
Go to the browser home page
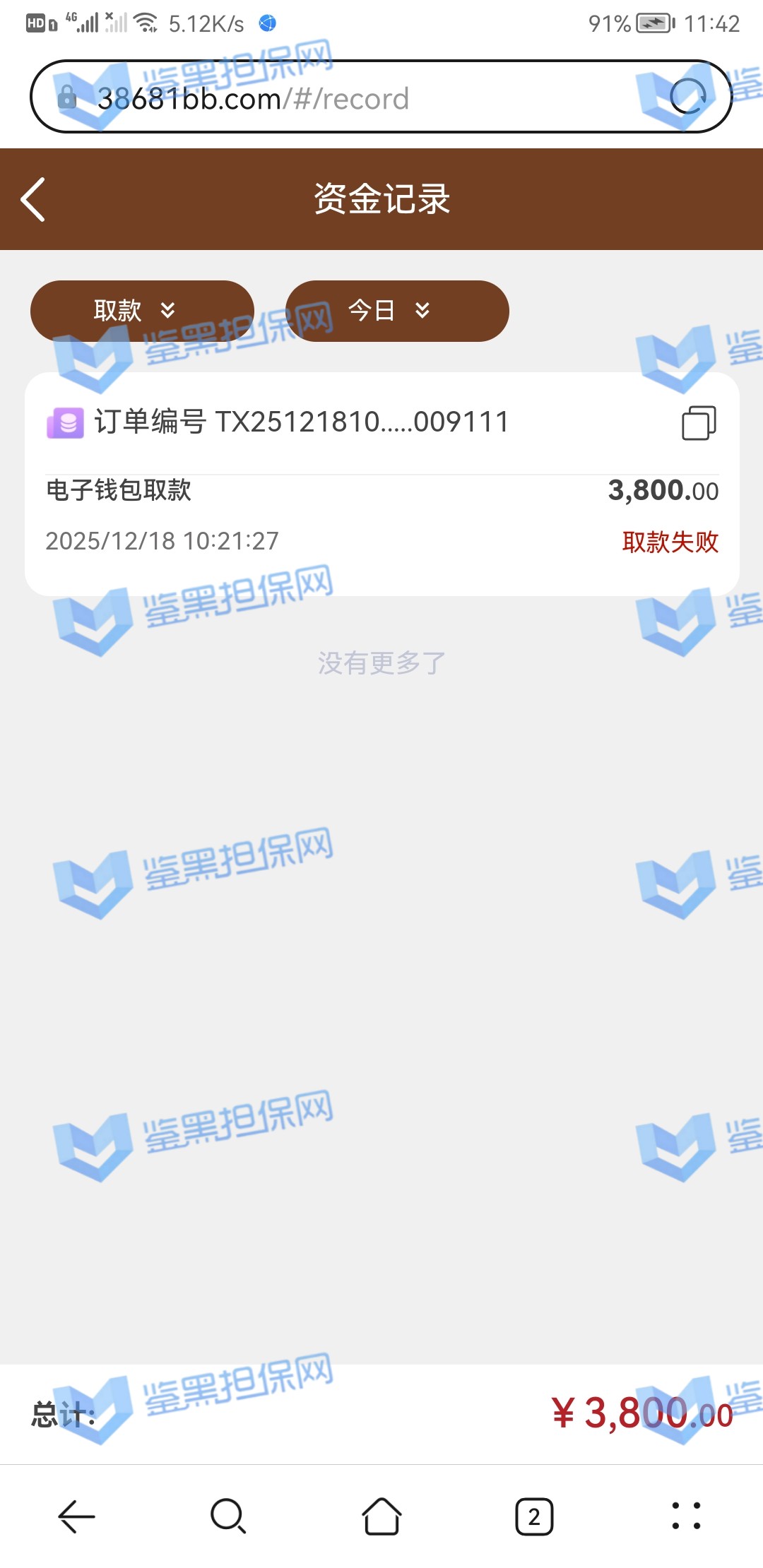[x=381, y=1516]
